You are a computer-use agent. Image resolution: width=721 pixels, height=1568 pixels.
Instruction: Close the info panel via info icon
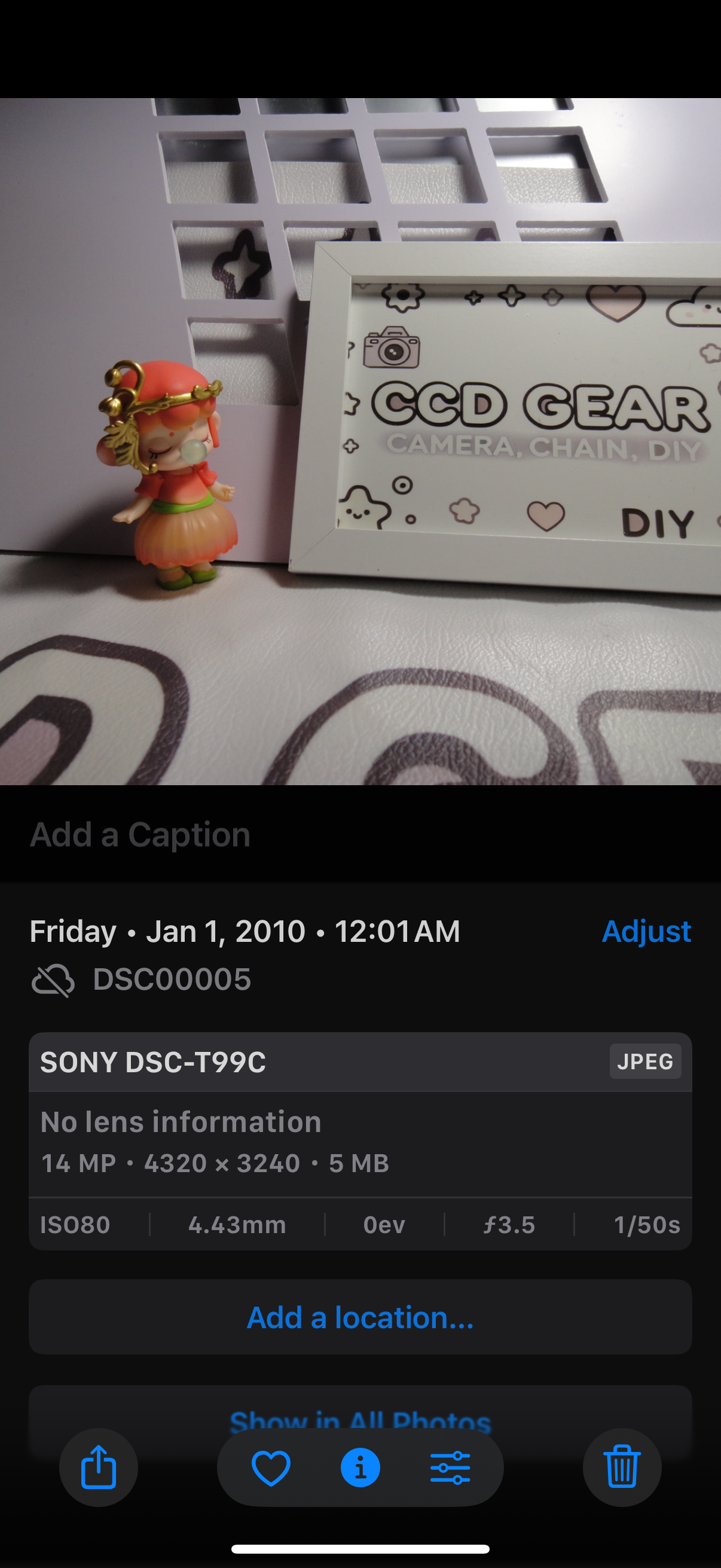(360, 1468)
